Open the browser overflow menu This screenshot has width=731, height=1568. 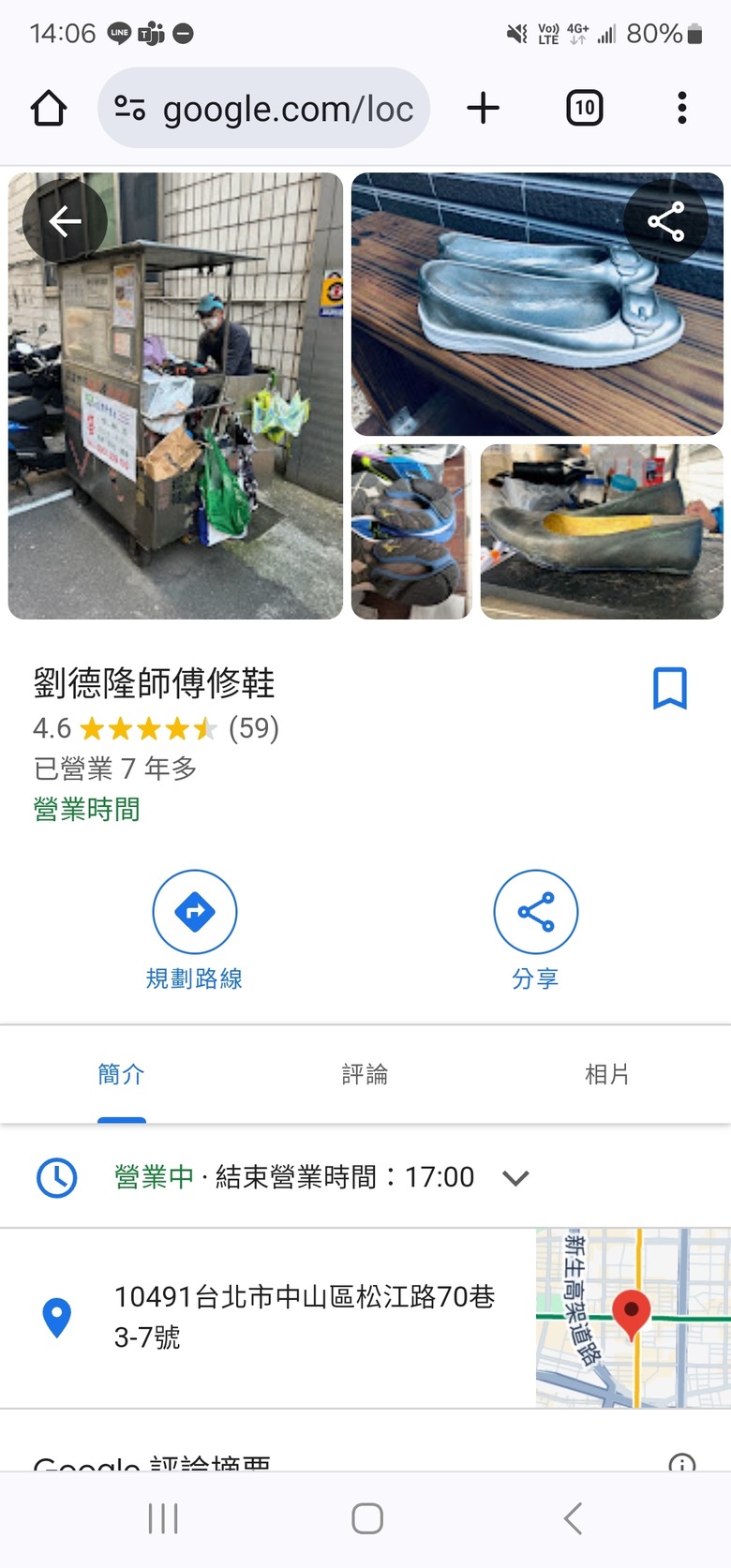click(x=682, y=108)
